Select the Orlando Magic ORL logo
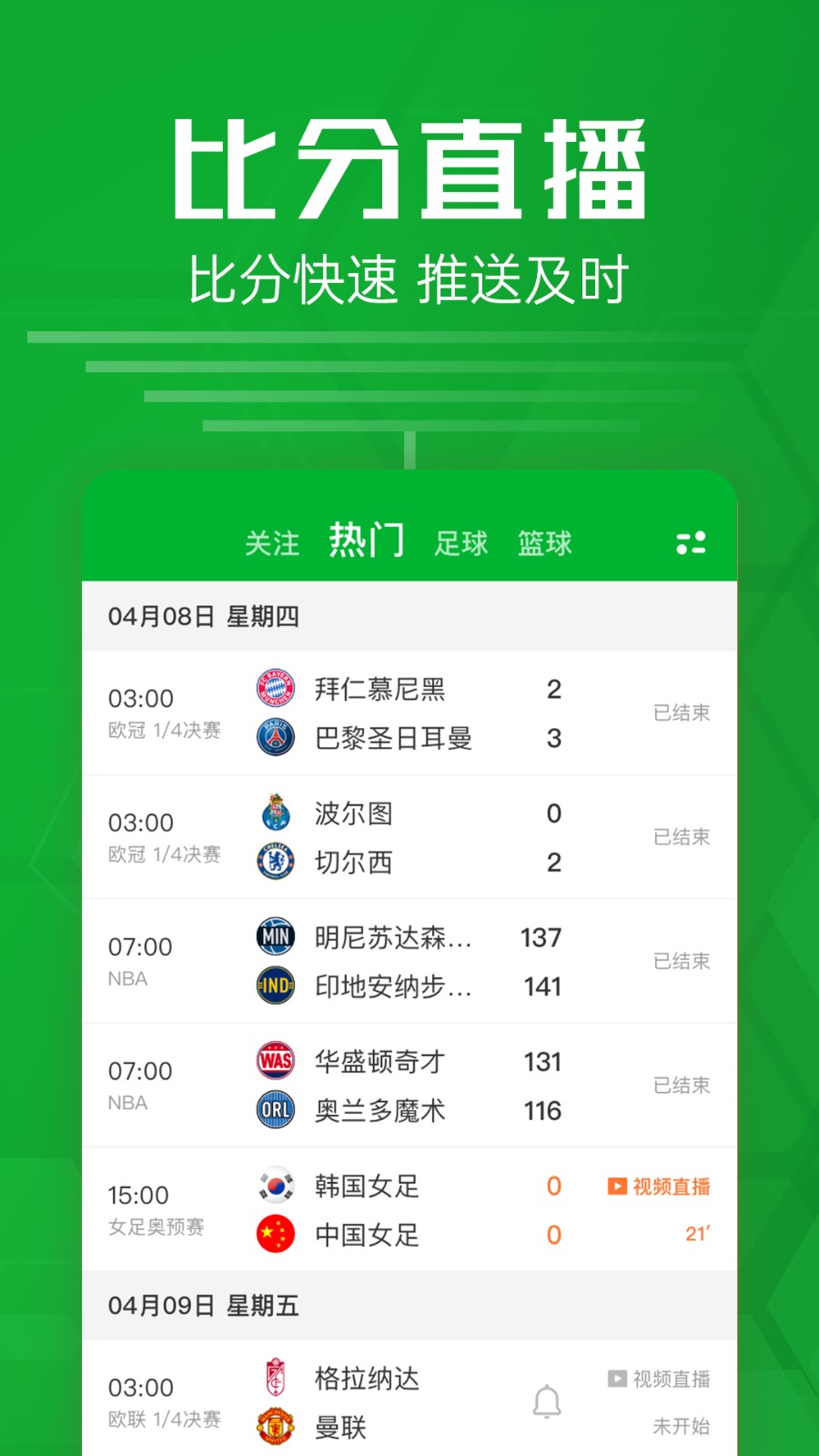 (275, 1110)
